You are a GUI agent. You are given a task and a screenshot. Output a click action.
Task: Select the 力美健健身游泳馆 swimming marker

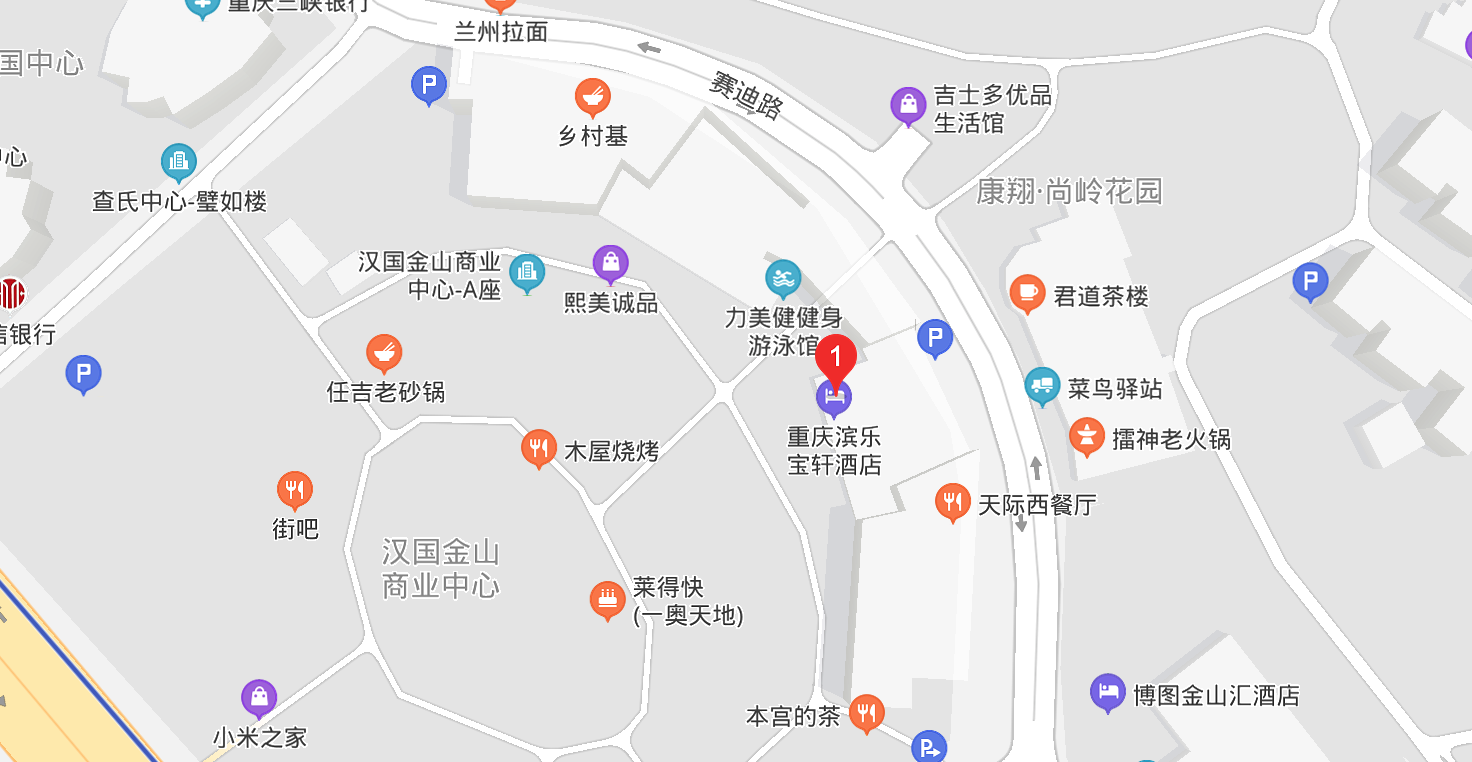pyautogui.click(x=783, y=279)
